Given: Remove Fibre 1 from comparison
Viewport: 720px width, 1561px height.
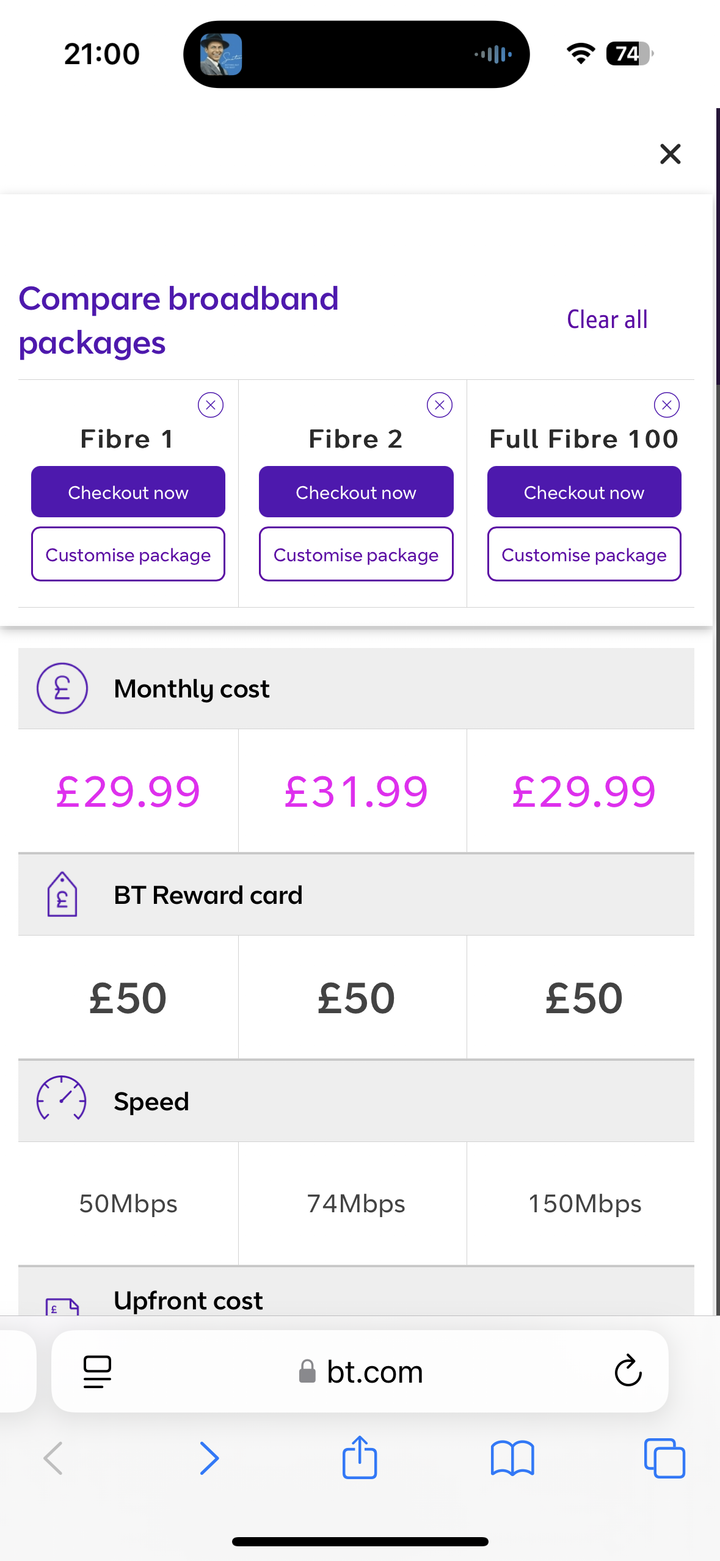Looking at the screenshot, I should 210,405.
